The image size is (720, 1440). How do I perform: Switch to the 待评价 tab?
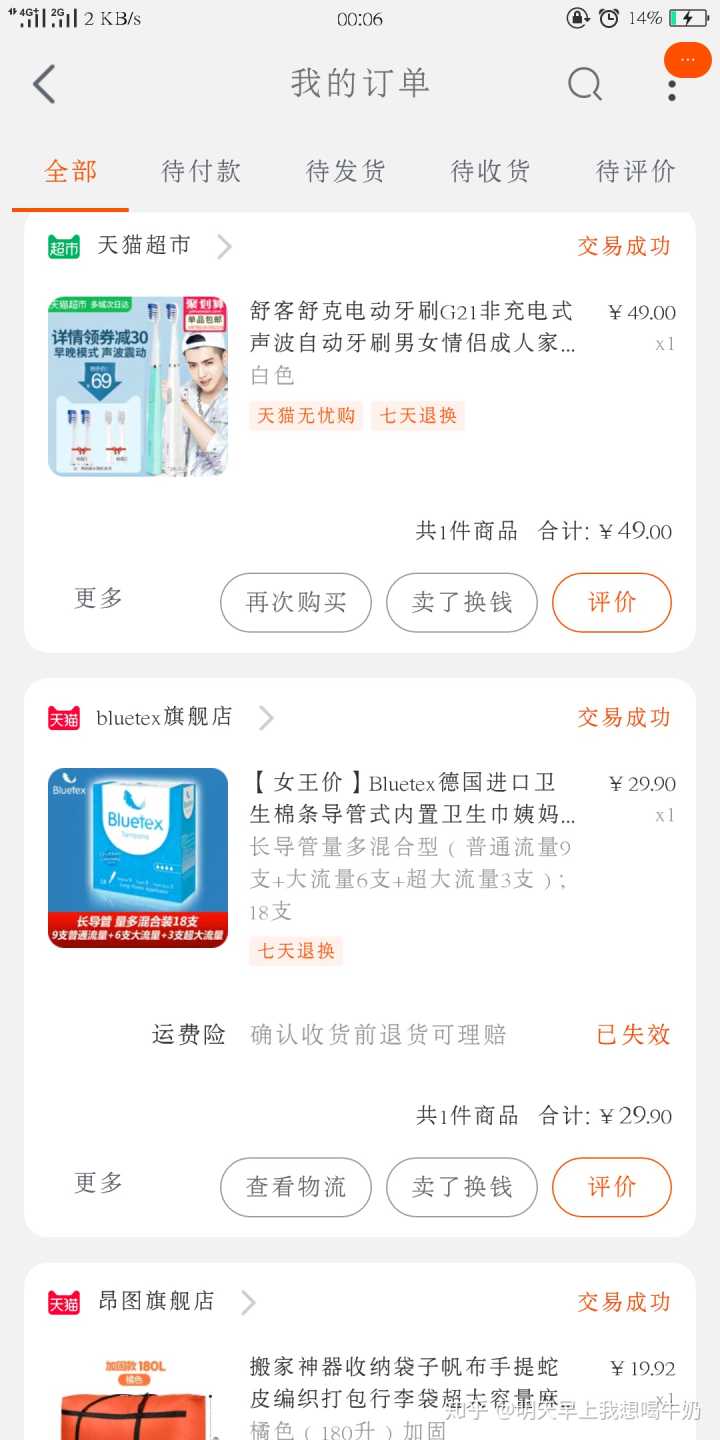(x=636, y=172)
